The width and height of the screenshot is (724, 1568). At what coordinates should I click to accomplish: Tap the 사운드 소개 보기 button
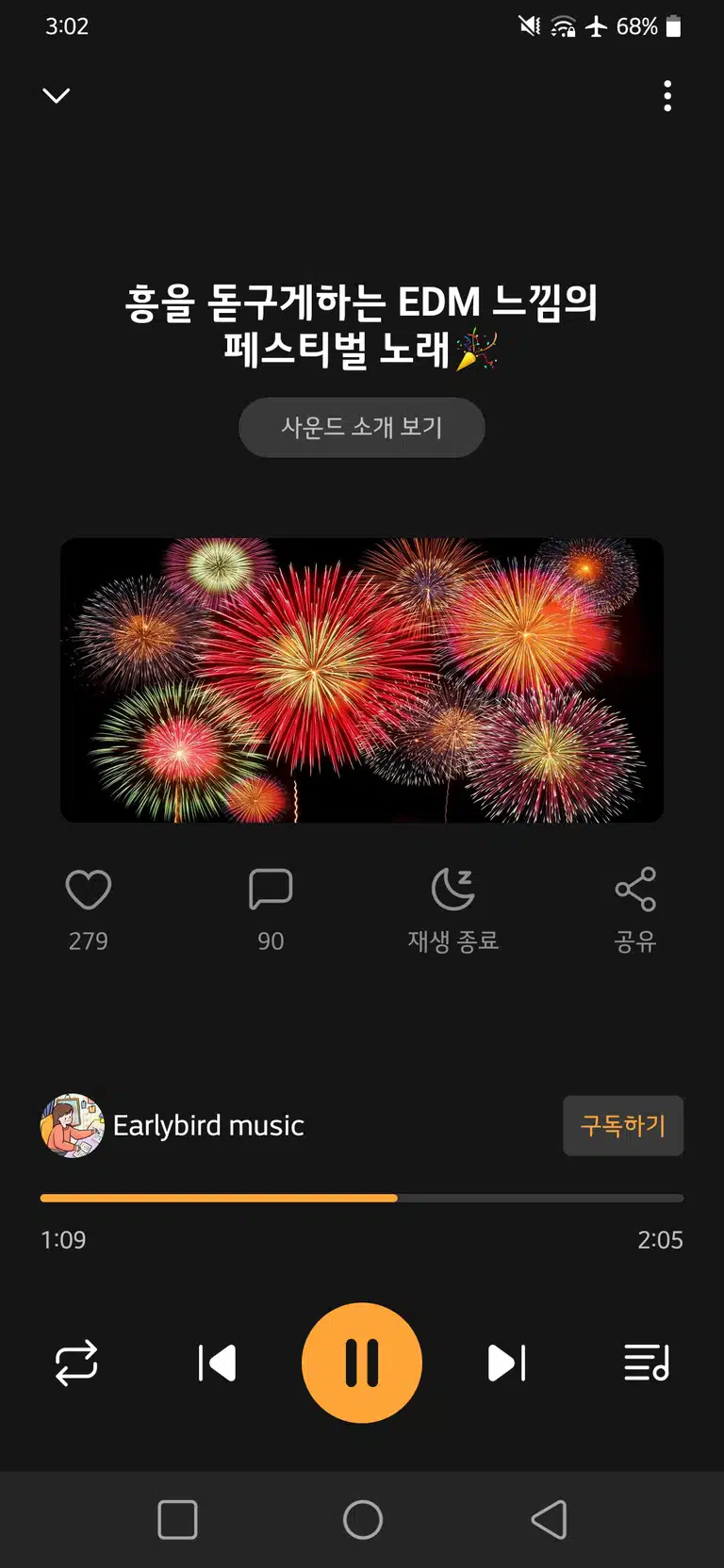362,428
